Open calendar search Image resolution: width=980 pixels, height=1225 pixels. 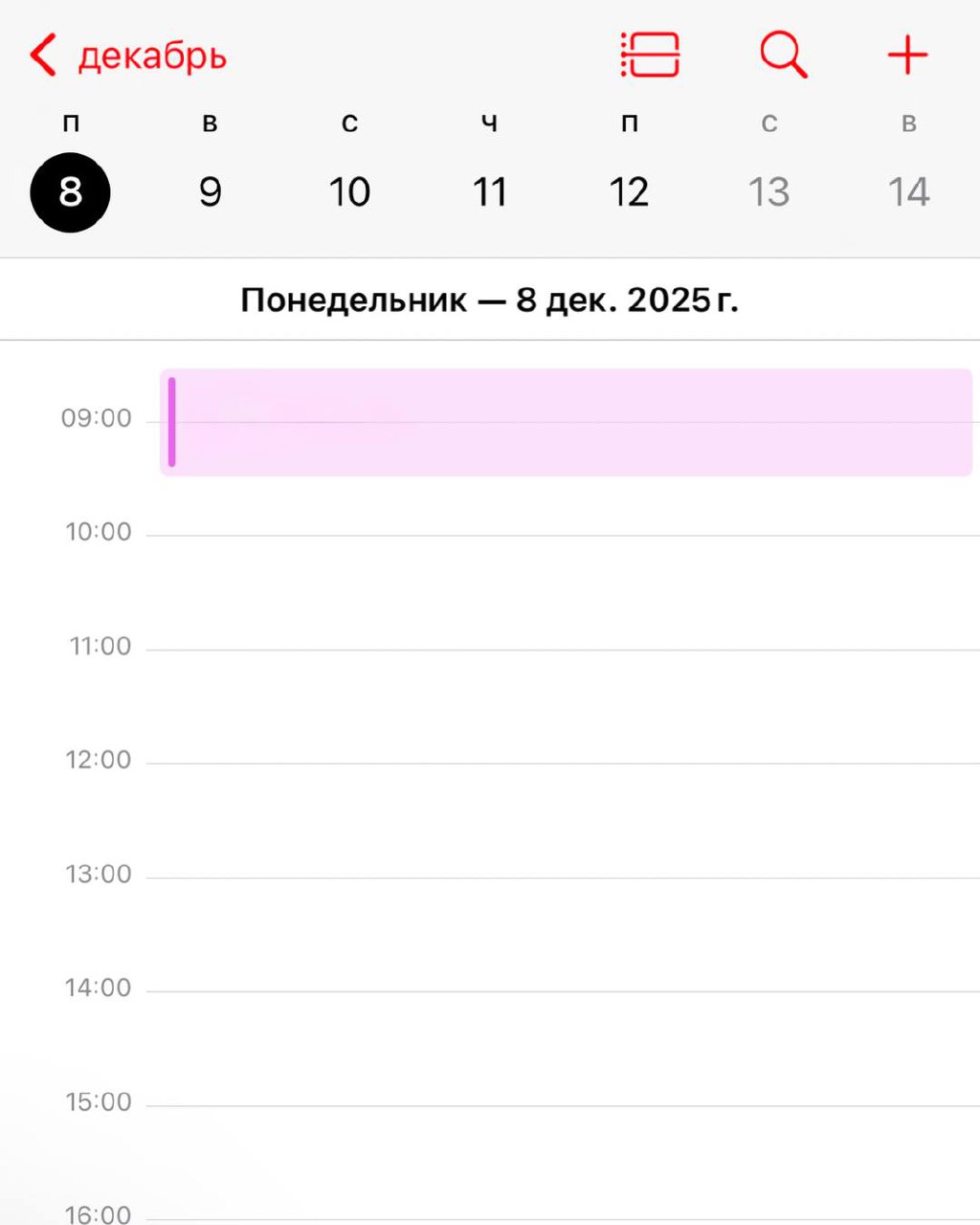click(x=783, y=55)
